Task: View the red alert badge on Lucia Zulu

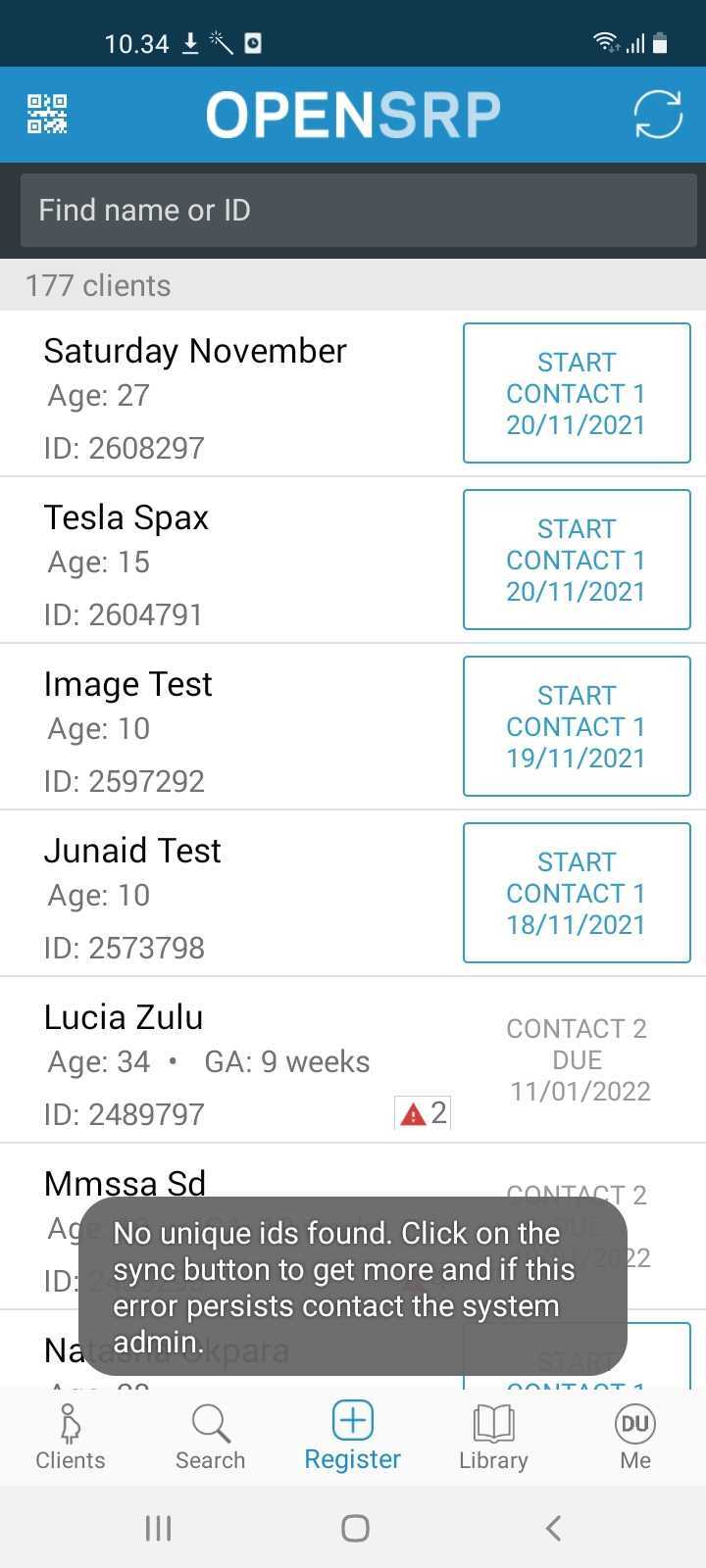Action: [422, 1112]
